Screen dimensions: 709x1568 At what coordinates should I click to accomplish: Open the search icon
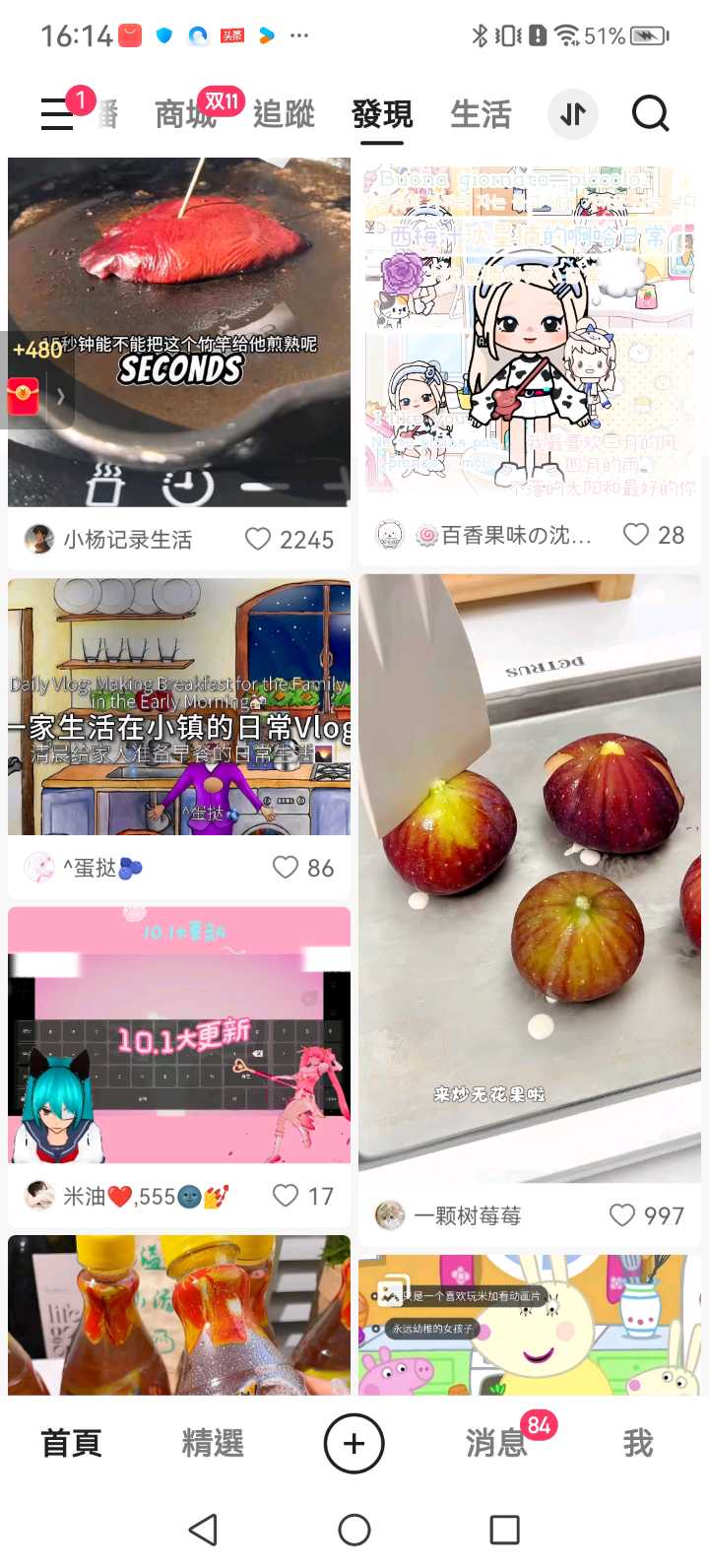point(650,114)
